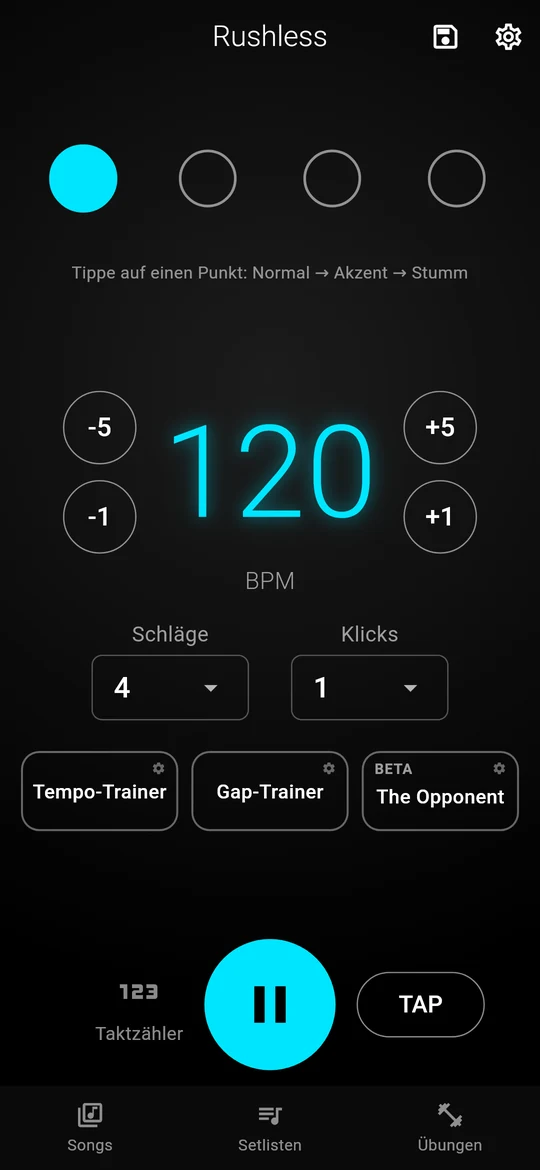Toggle the fourth beat dot
This screenshot has height=1170, width=540.
[x=456, y=178]
